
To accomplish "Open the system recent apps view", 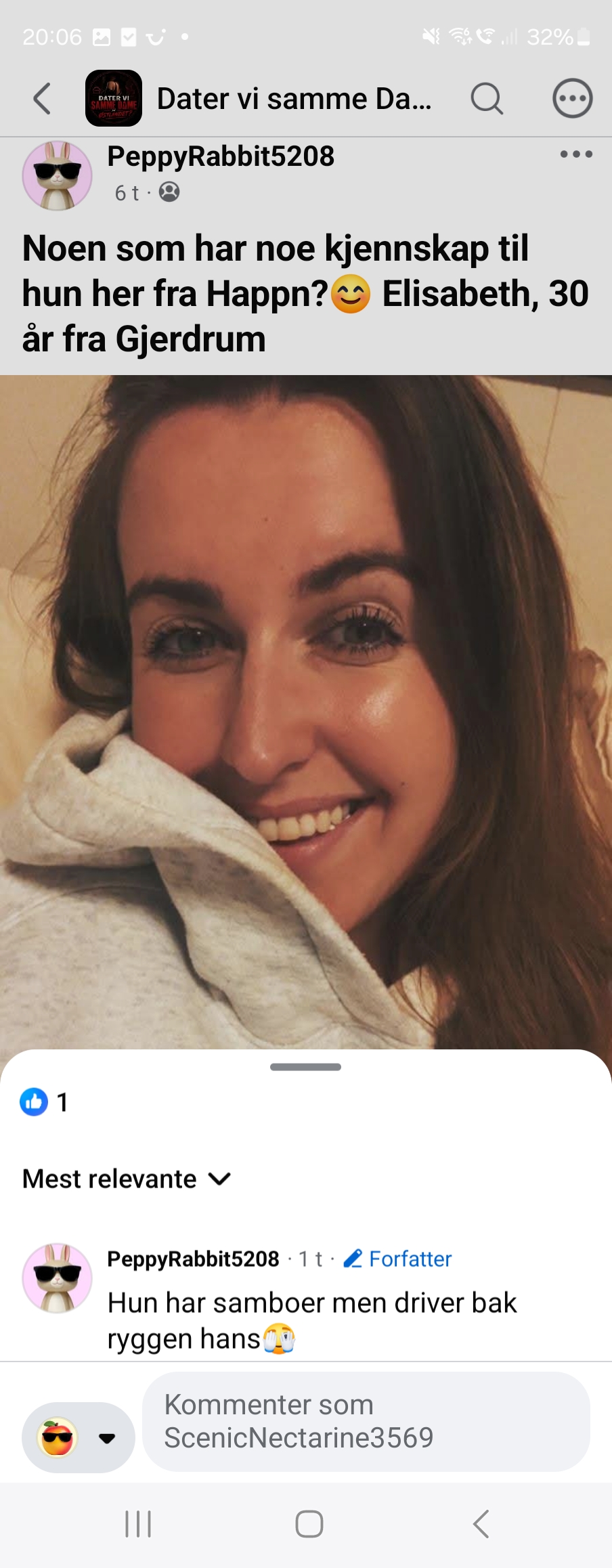I will point(138,1525).
